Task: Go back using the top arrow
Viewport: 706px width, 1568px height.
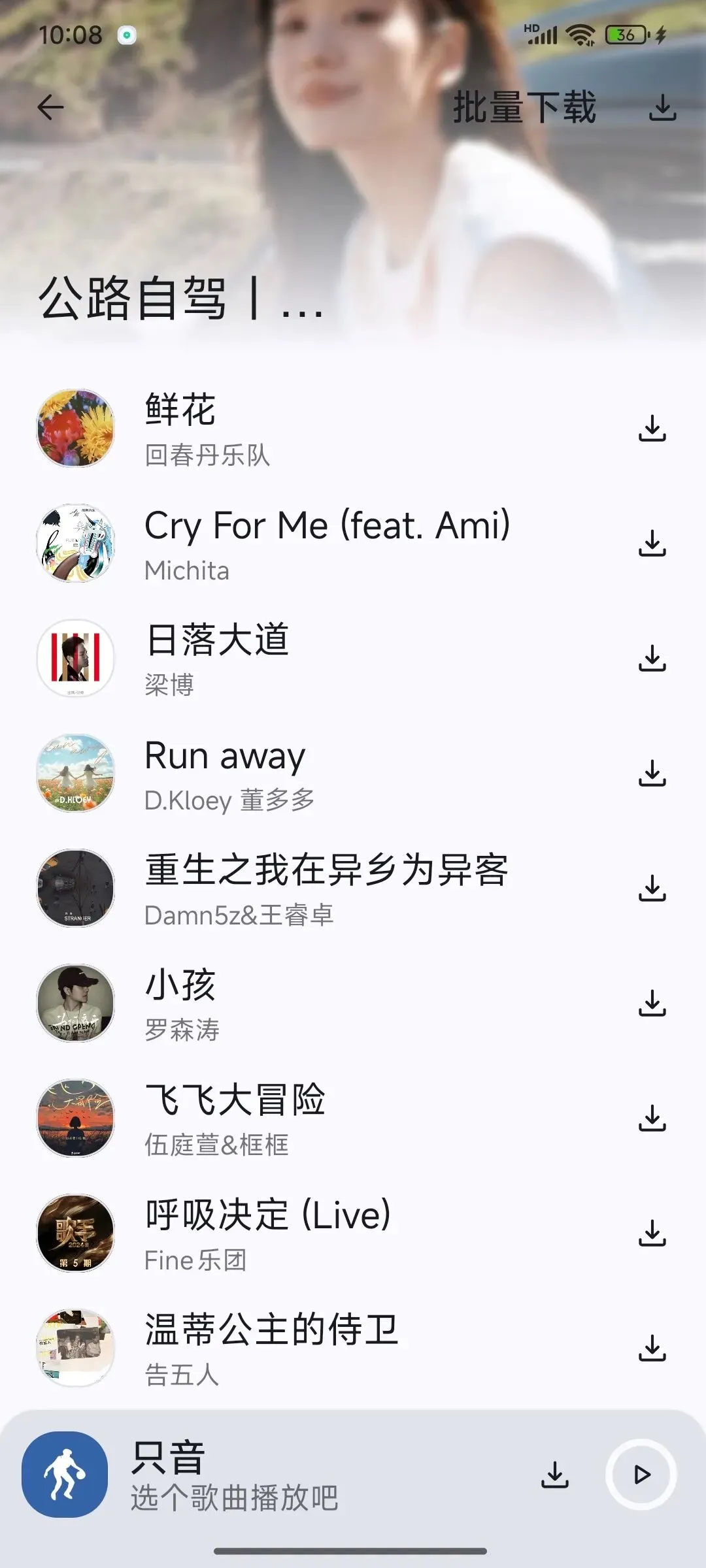Action: [50, 107]
